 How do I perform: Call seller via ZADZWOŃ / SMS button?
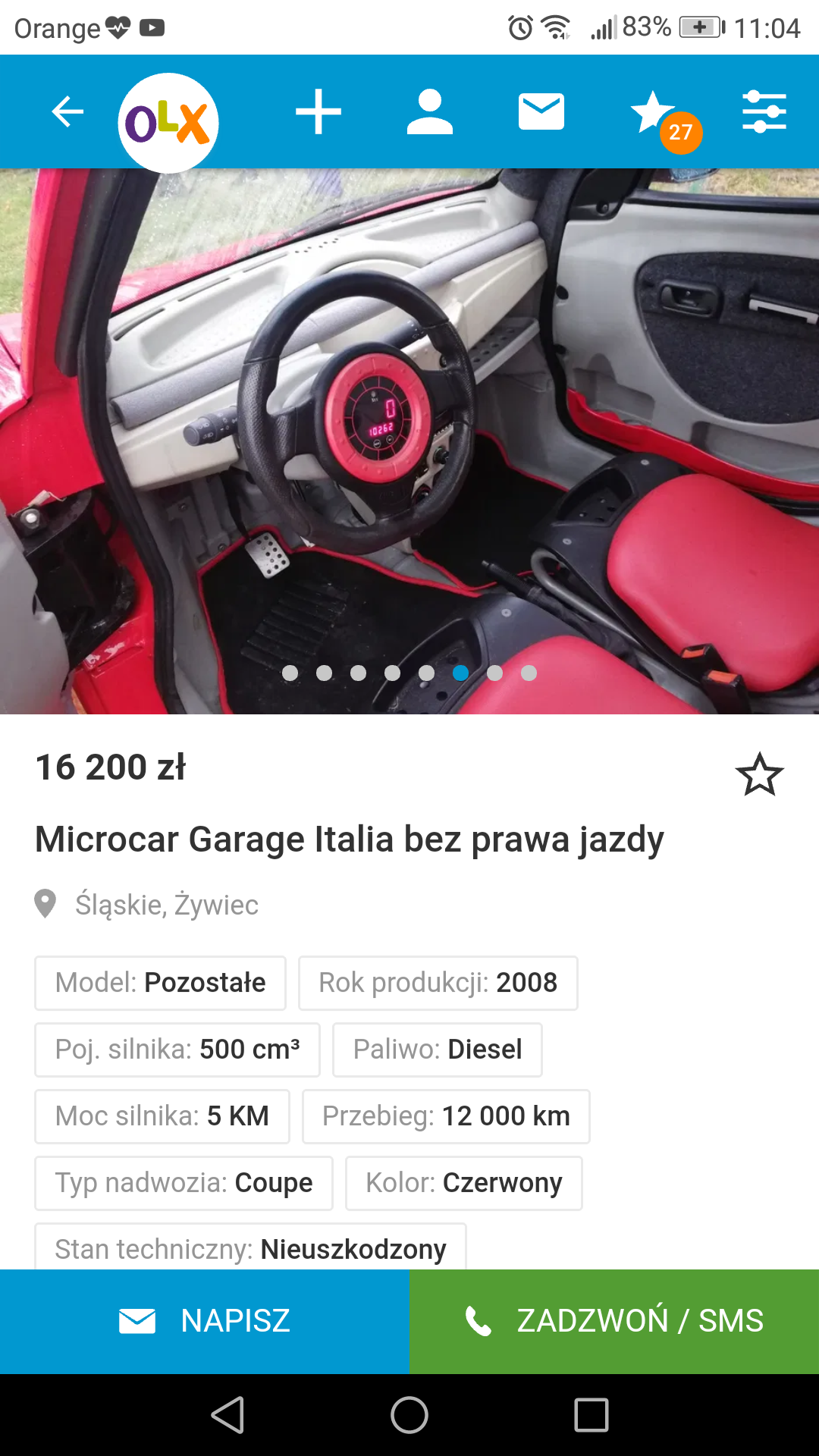coord(614,1321)
